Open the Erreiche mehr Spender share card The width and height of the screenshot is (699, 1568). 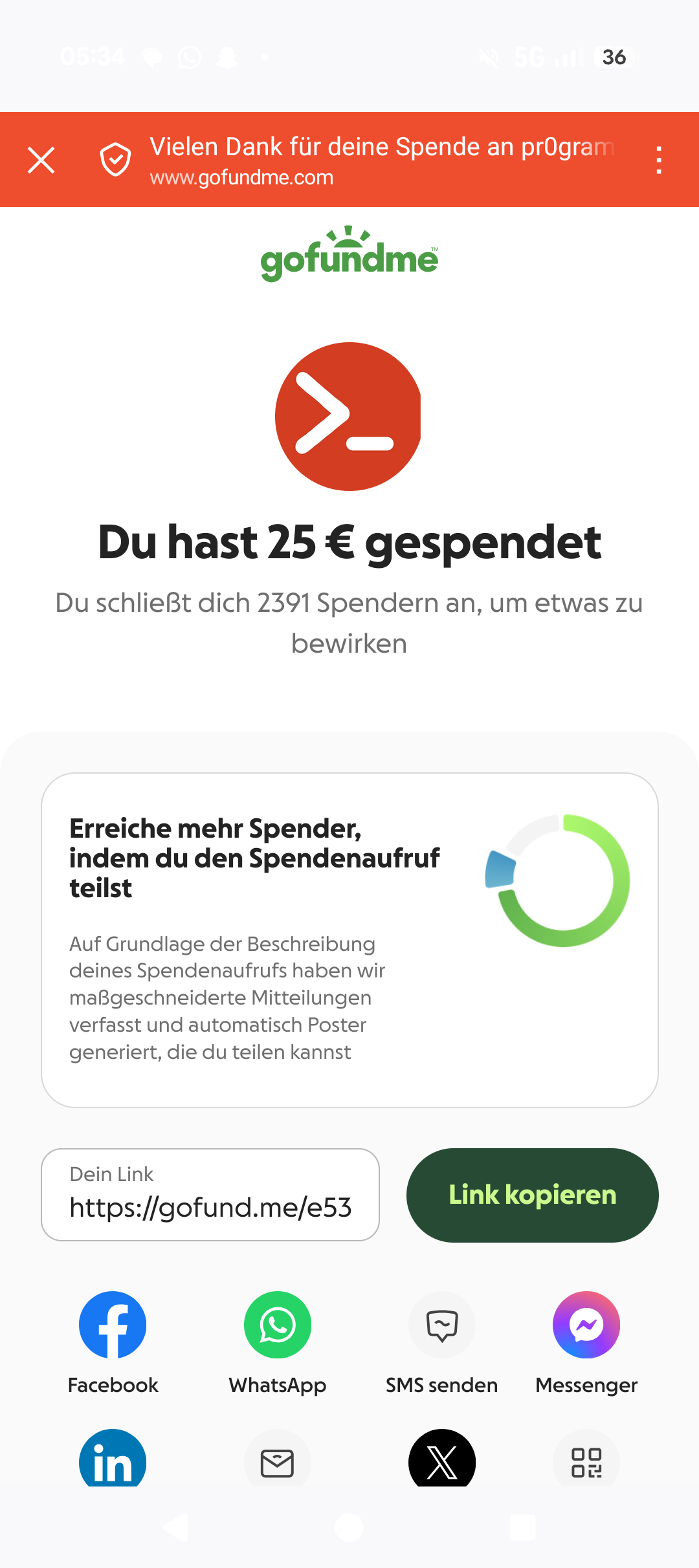(x=349, y=940)
